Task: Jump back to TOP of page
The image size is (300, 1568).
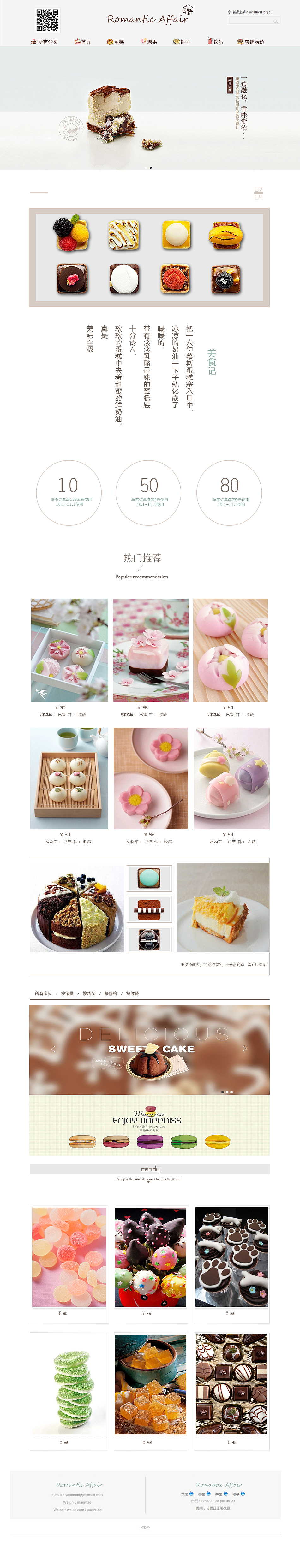Action: point(145,1527)
